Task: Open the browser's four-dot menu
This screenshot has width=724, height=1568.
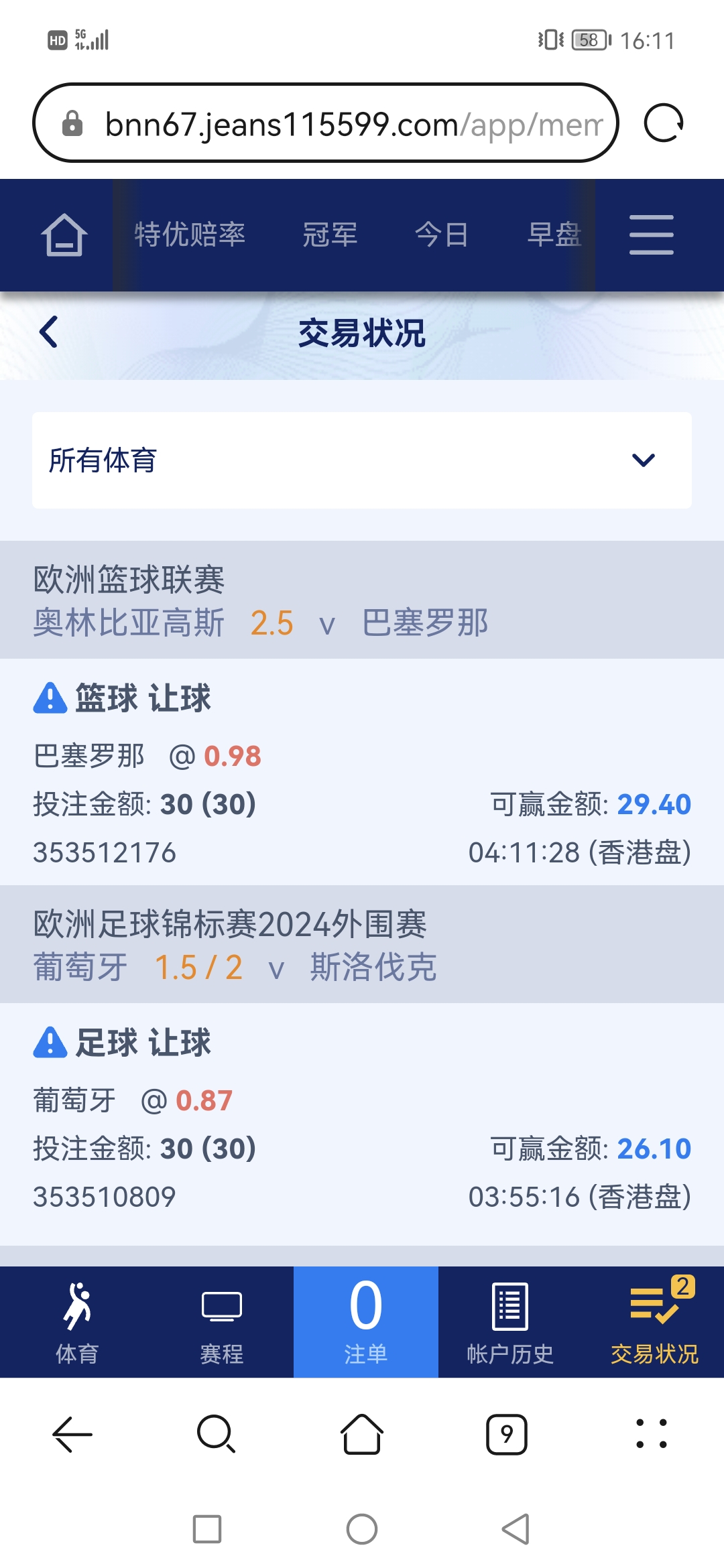Action: click(651, 1435)
